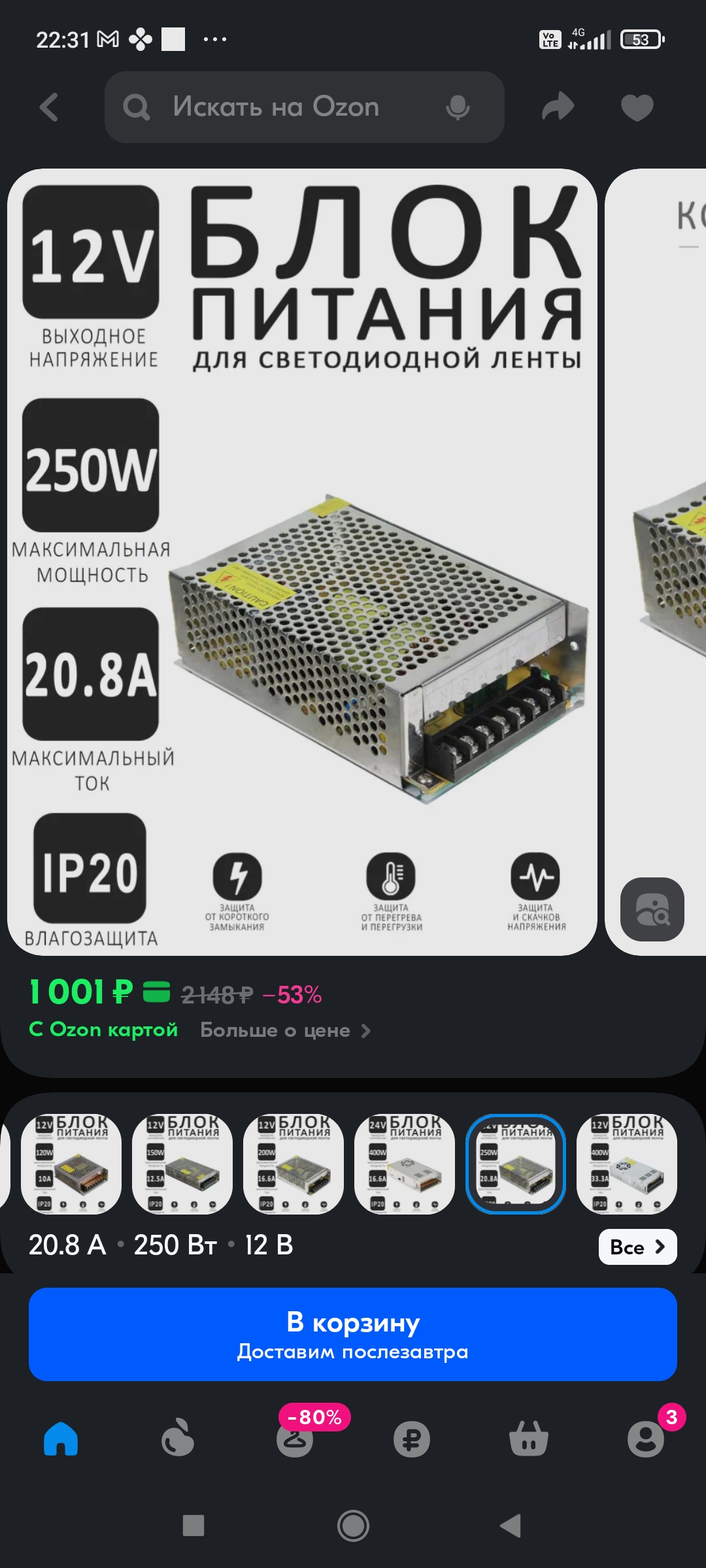Open the tab with the -80% badge
This screenshot has height=1568, width=706.
click(295, 1437)
